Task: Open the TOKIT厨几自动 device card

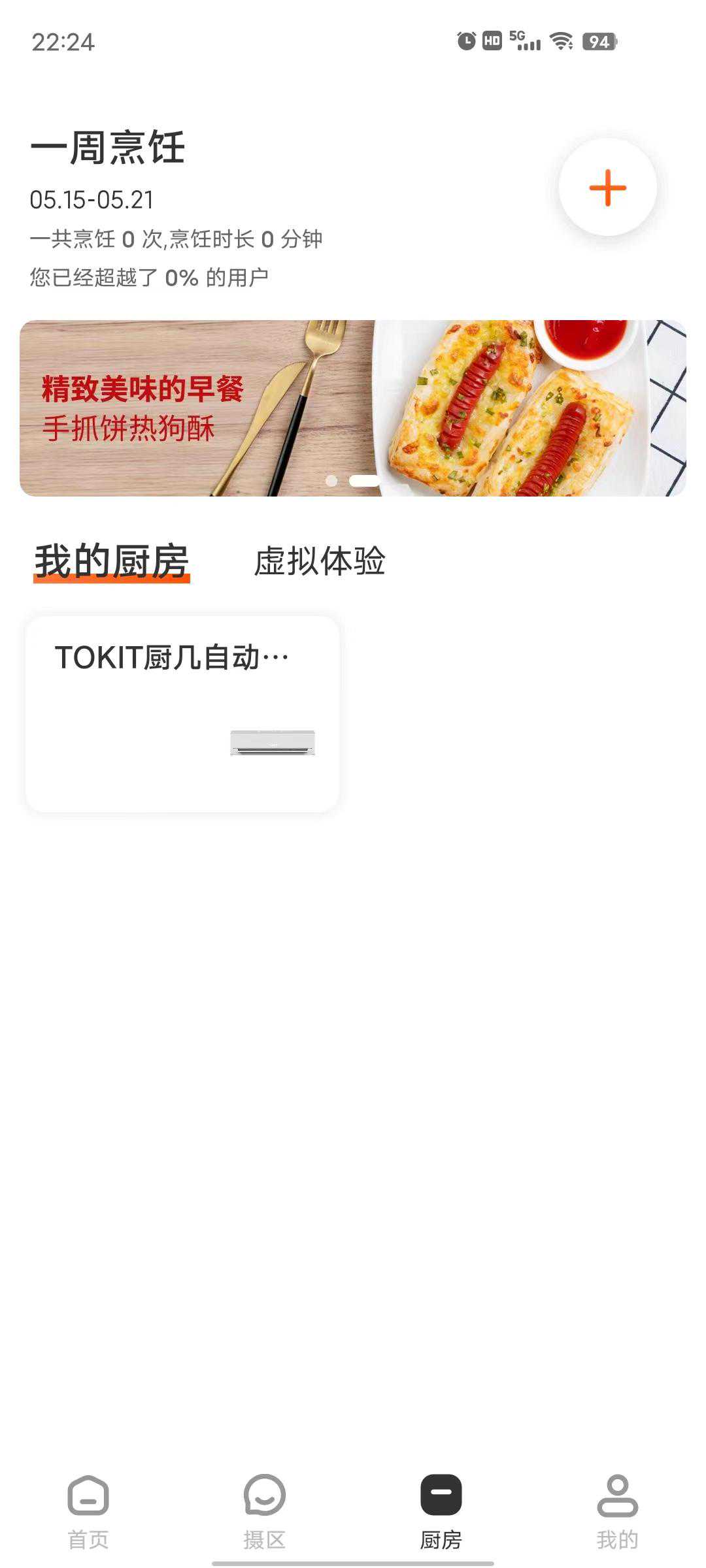Action: pyautogui.click(x=182, y=714)
